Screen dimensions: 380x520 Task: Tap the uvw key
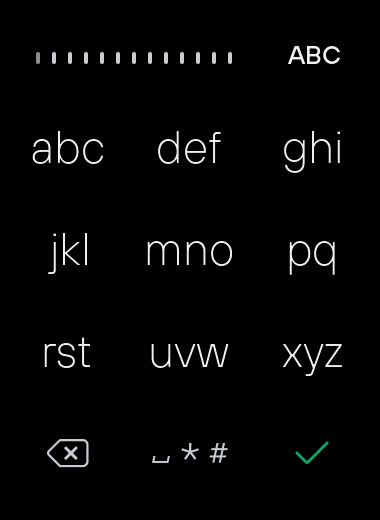pyautogui.click(x=189, y=355)
